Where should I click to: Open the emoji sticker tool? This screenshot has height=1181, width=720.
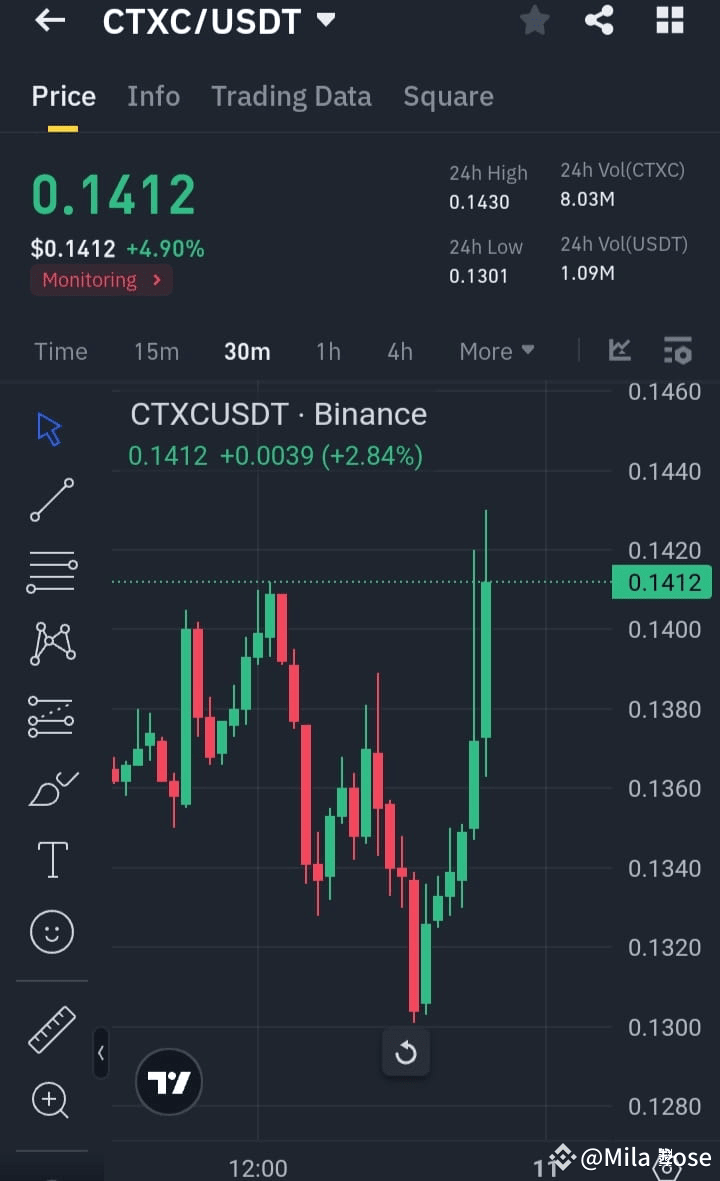tap(48, 931)
